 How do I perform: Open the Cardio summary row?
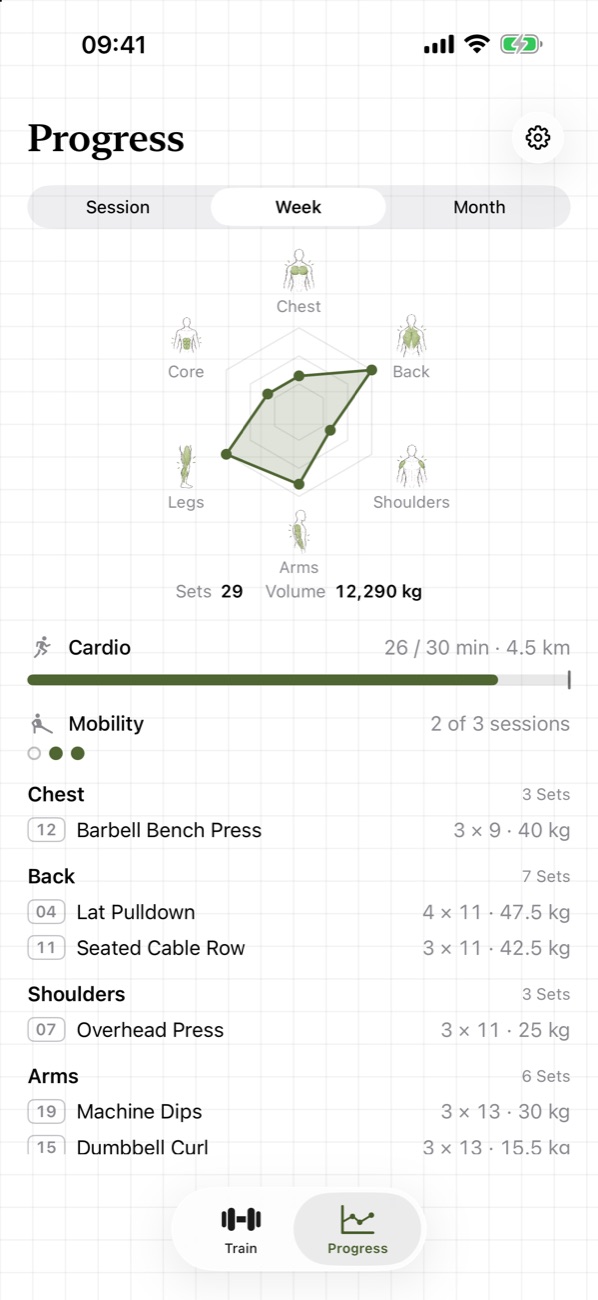299,662
